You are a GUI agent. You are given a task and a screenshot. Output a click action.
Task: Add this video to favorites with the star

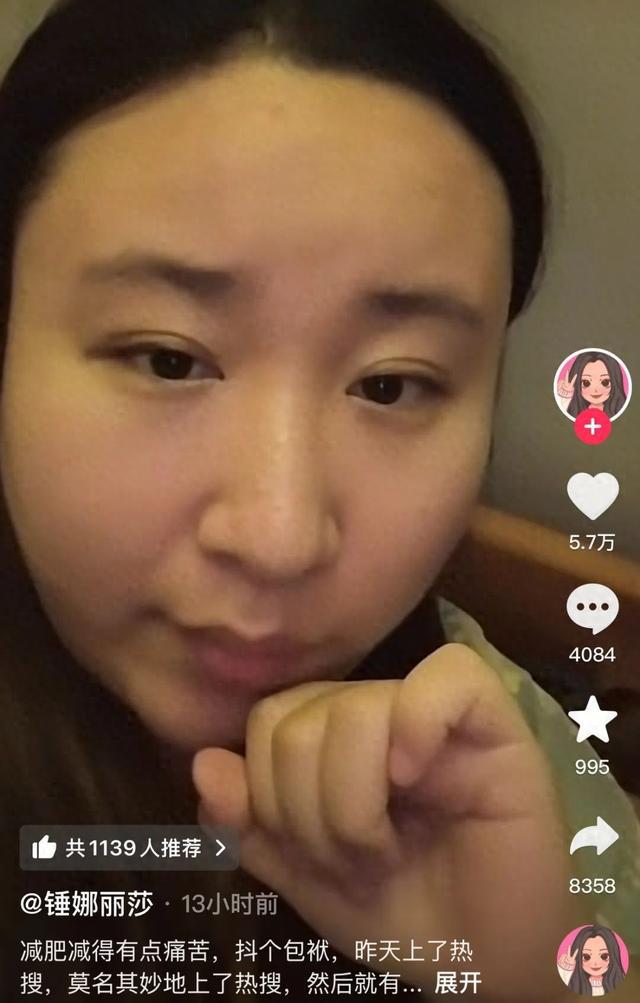(593, 721)
